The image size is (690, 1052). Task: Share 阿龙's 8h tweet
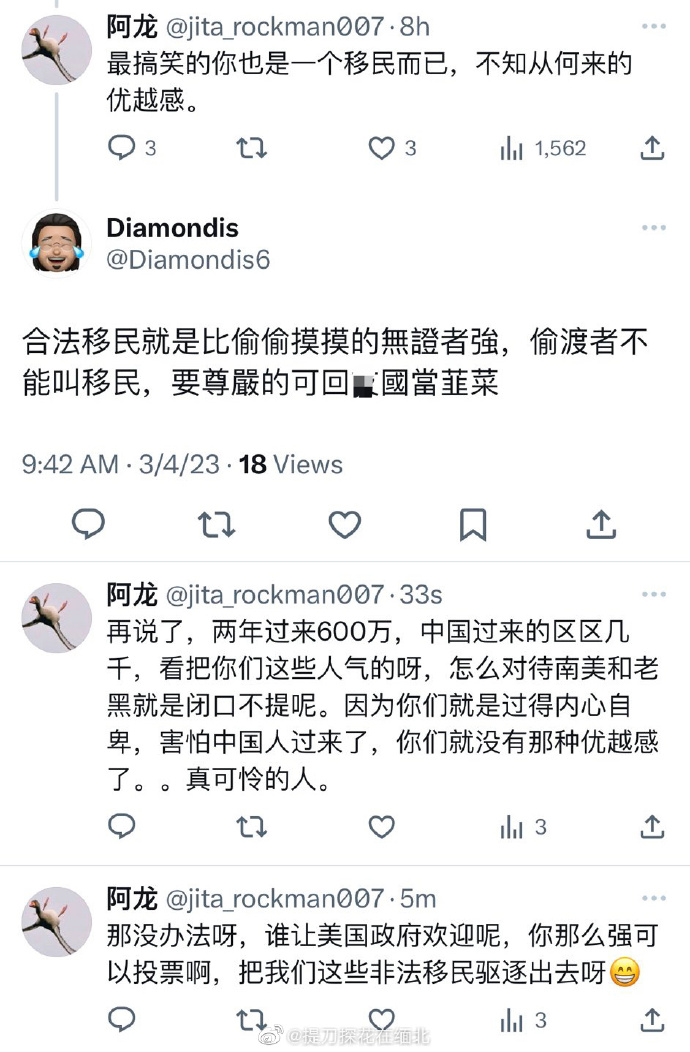coord(652,149)
